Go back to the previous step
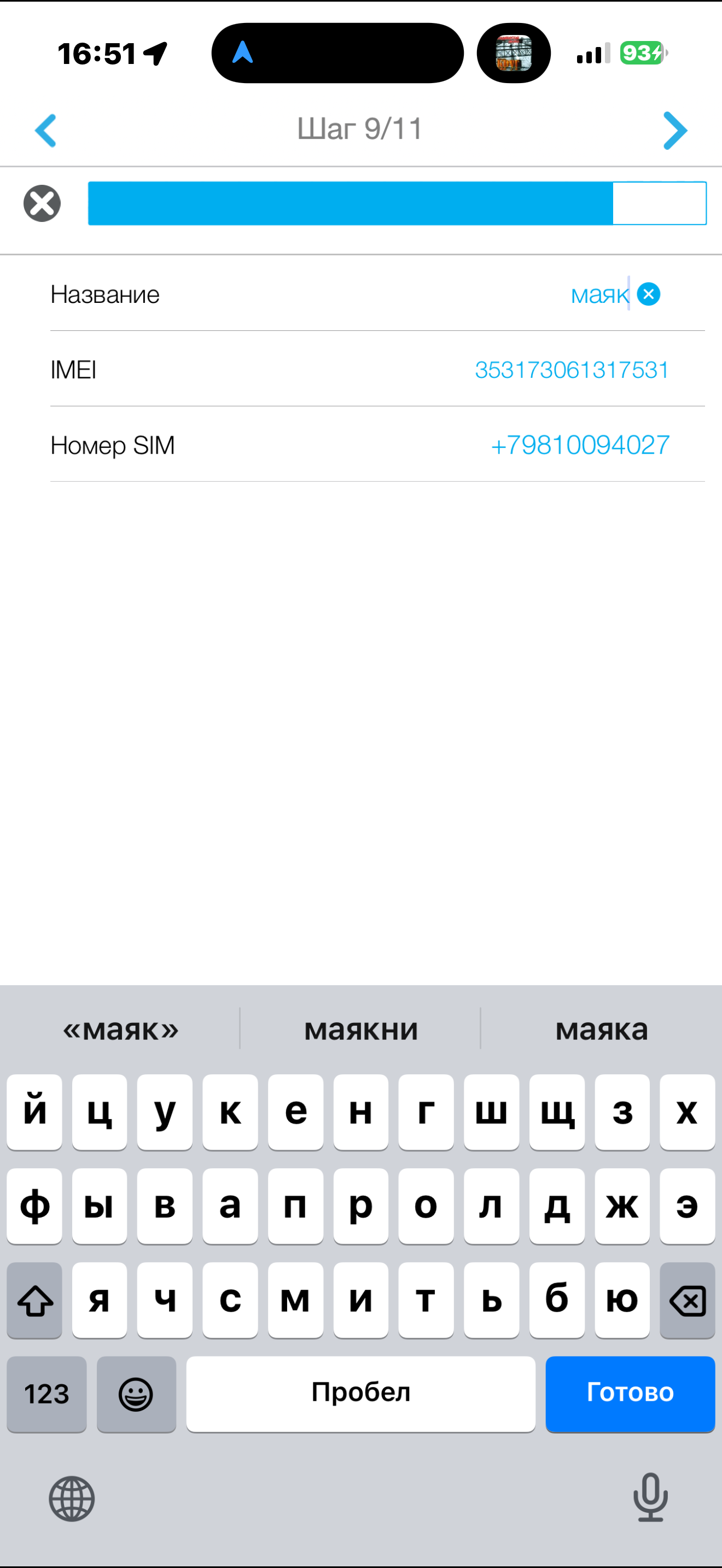 click(46, 130)
